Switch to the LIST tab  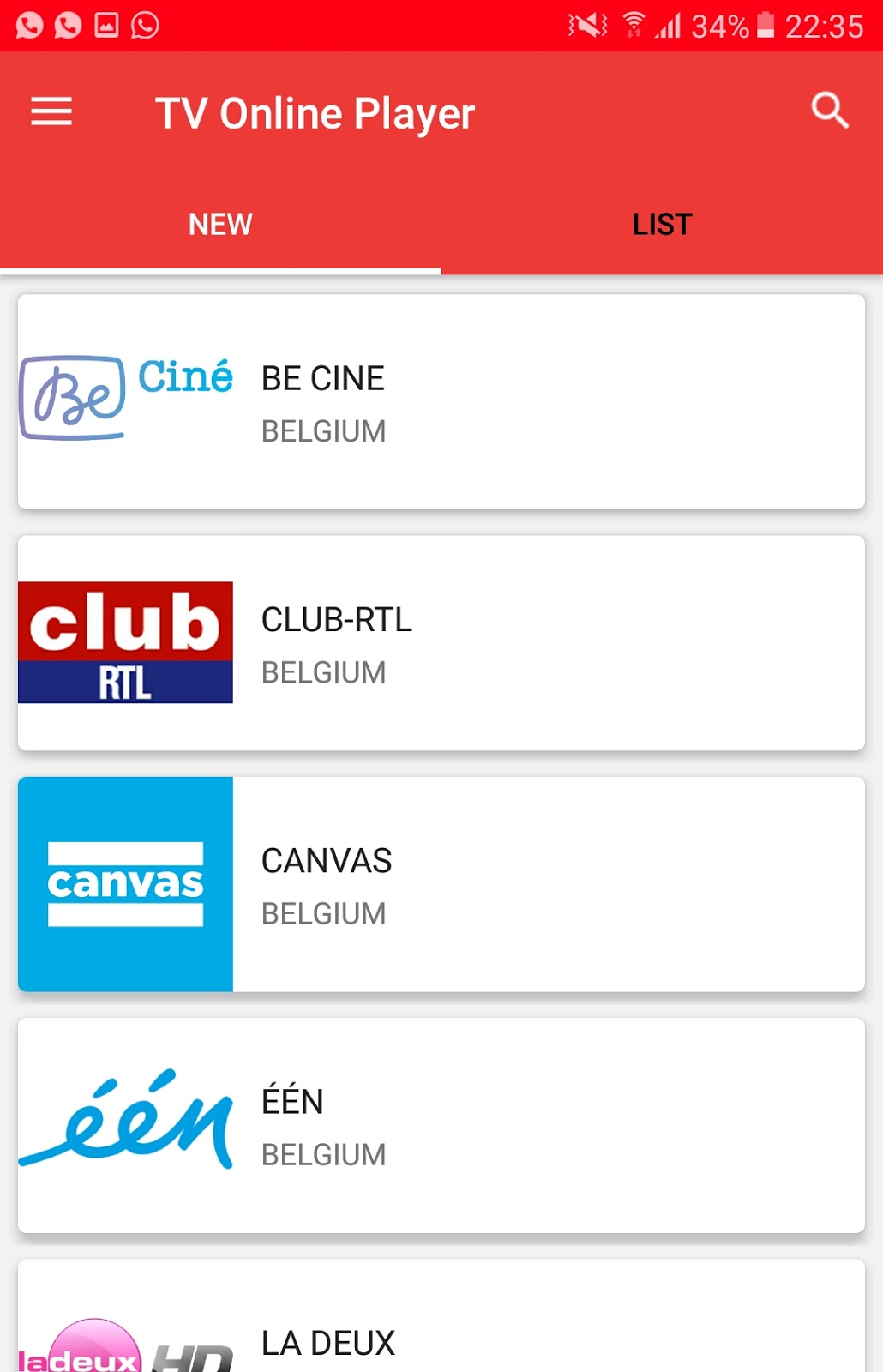[x=662, y=225]
